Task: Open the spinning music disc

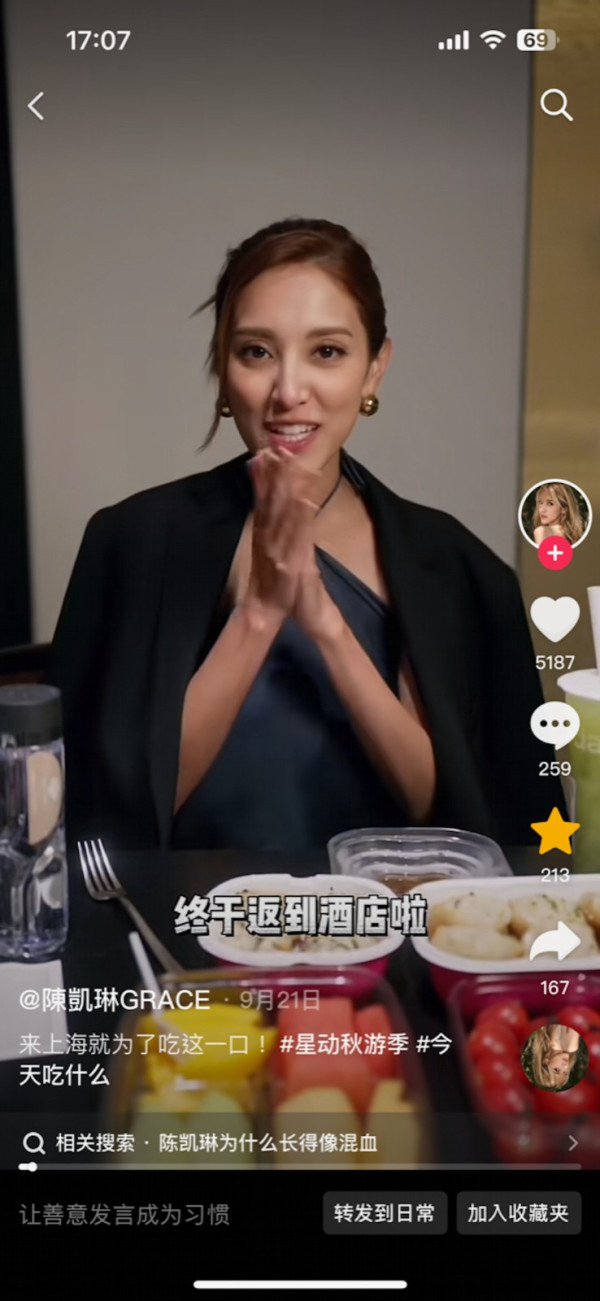Action: [554, 1057]
